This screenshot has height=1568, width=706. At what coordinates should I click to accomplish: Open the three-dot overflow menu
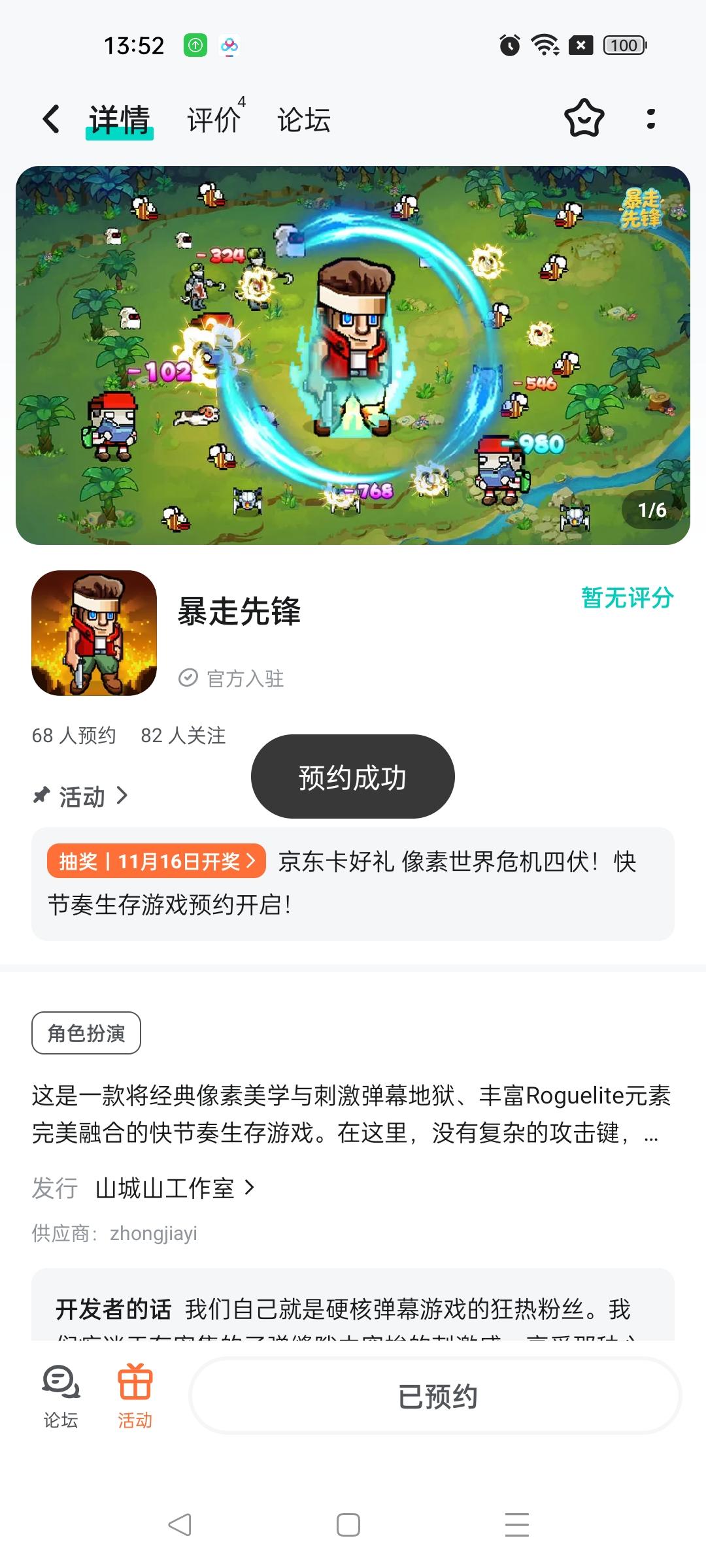650,119
